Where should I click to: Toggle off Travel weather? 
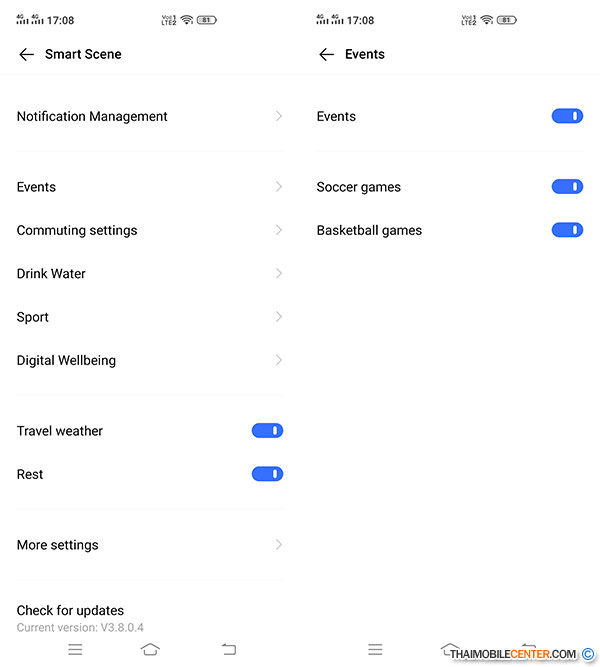(x=267, y=431)
